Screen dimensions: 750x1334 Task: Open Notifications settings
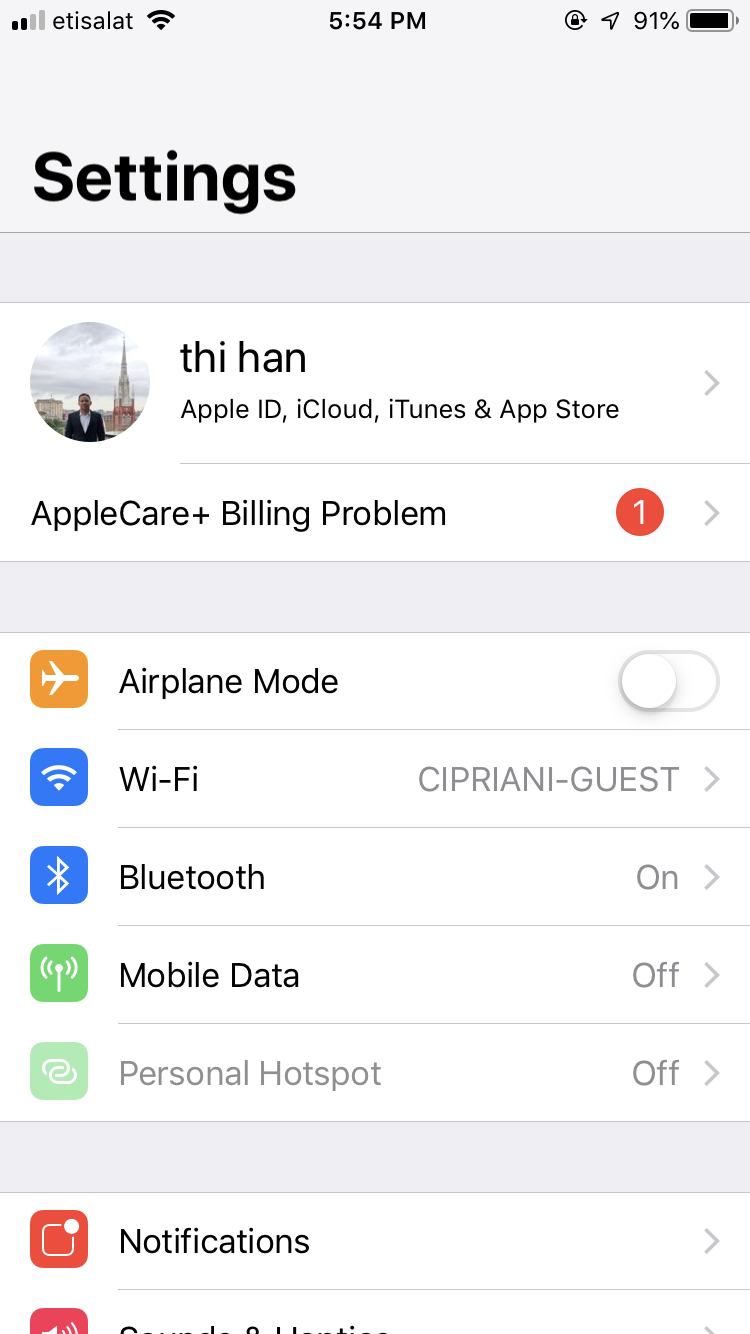click(x=375, y=1241)
